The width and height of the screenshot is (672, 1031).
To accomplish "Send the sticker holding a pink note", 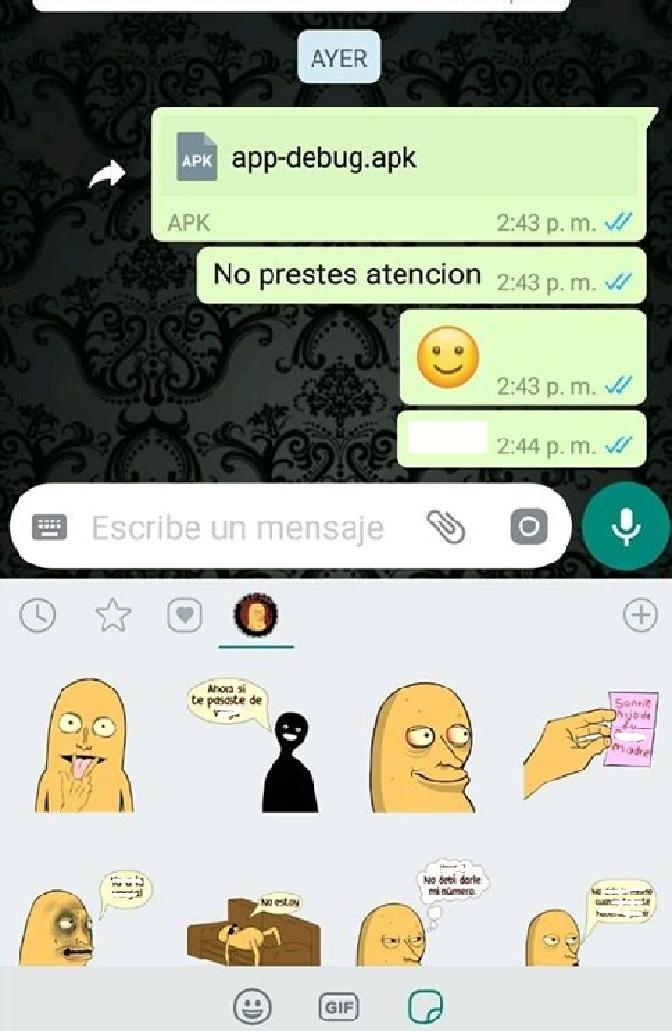I will (592, 745).
